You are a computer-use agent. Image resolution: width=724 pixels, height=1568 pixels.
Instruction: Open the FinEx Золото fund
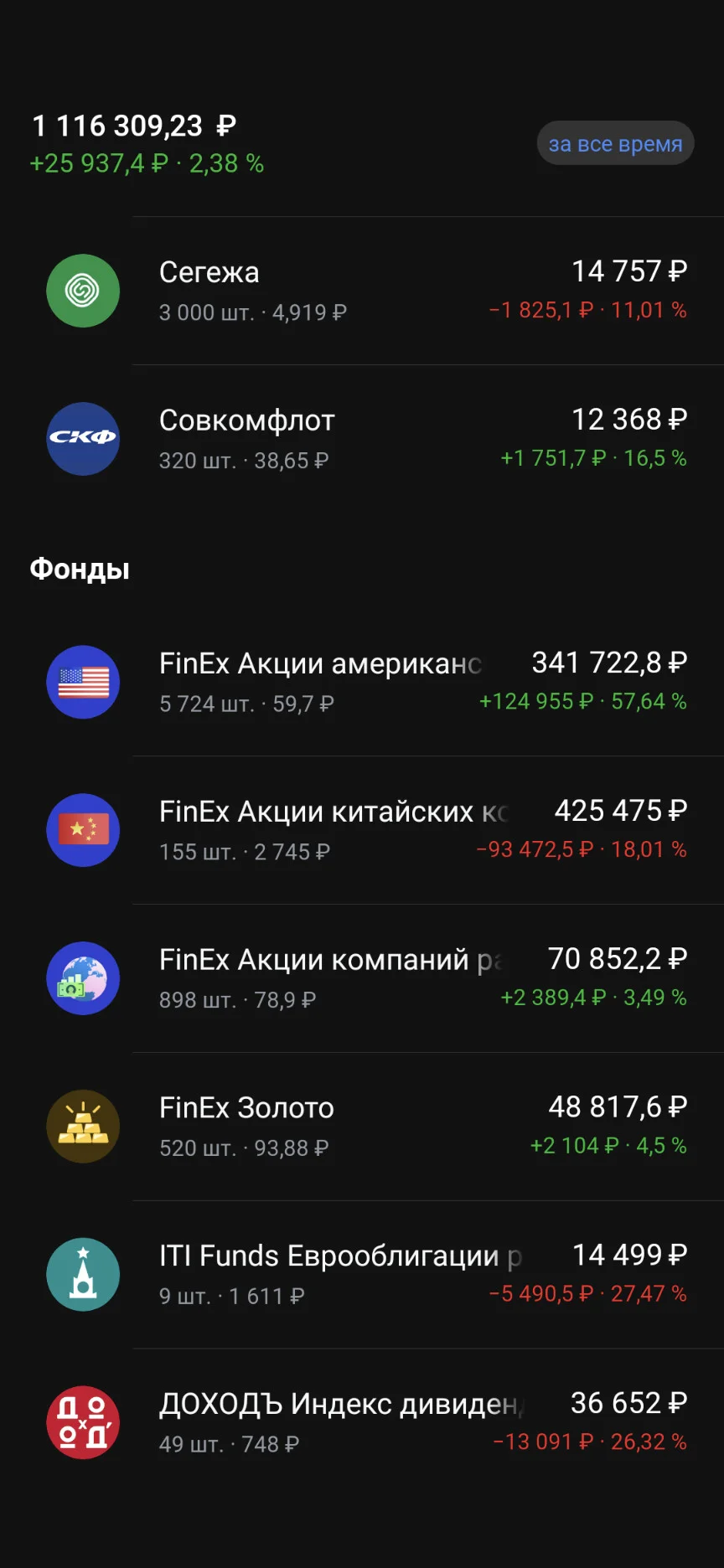pyautogui.click(x=362, y=1127)
